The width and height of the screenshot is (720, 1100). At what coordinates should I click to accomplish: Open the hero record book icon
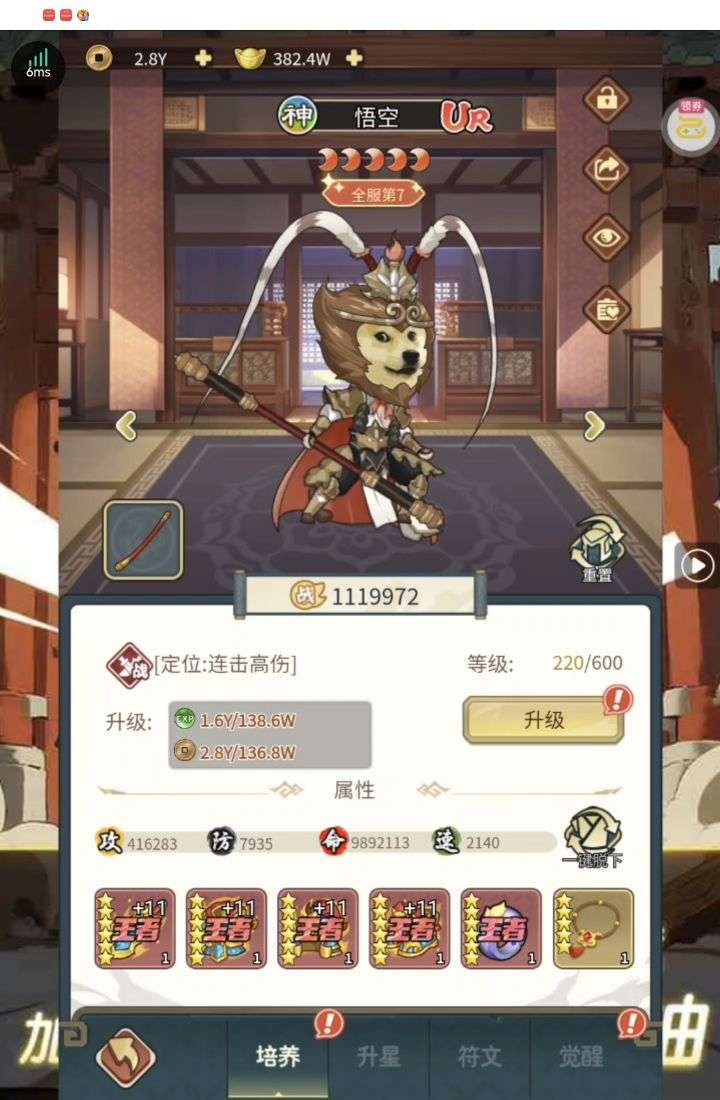click(606, 309)
